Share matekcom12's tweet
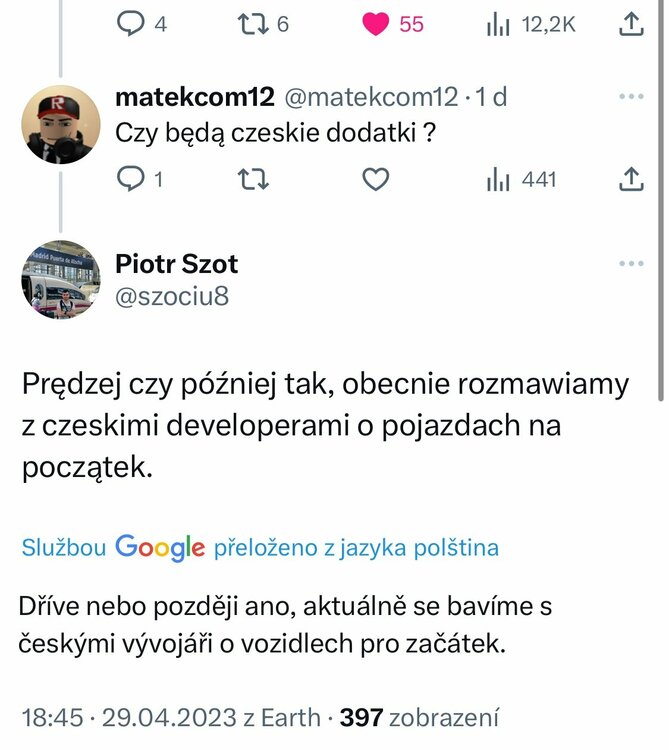The height and width of the screenshot is (750, 669). pos(631,180)
